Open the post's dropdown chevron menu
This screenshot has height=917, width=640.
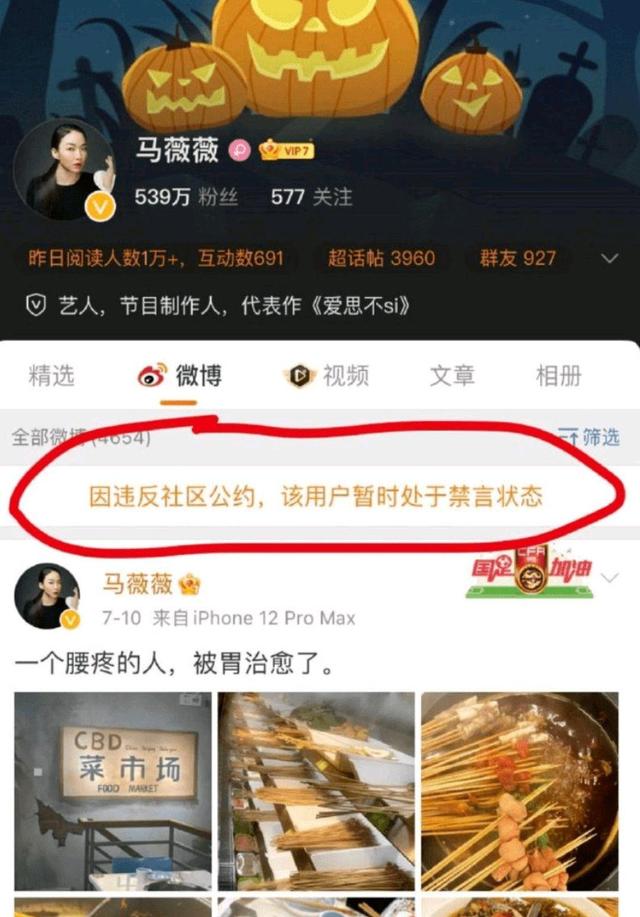609,579
